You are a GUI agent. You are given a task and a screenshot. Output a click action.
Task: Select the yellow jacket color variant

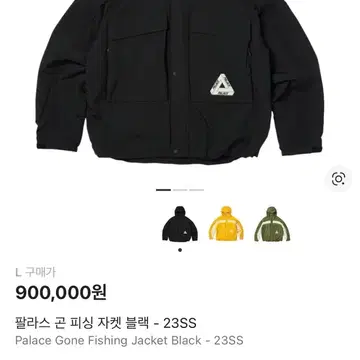click(226, 224)
